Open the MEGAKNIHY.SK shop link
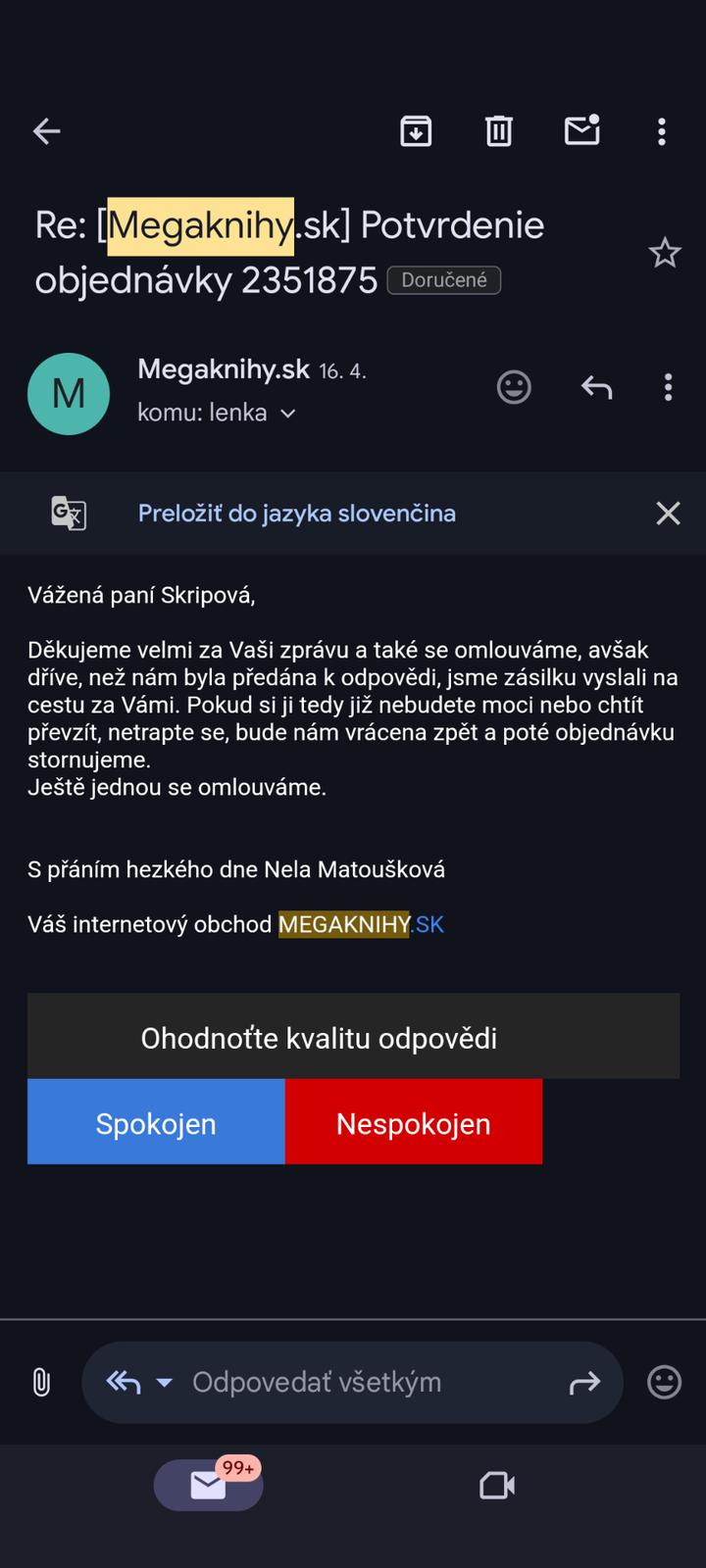This screenshot has width=706, height=1568. [361, 924]
